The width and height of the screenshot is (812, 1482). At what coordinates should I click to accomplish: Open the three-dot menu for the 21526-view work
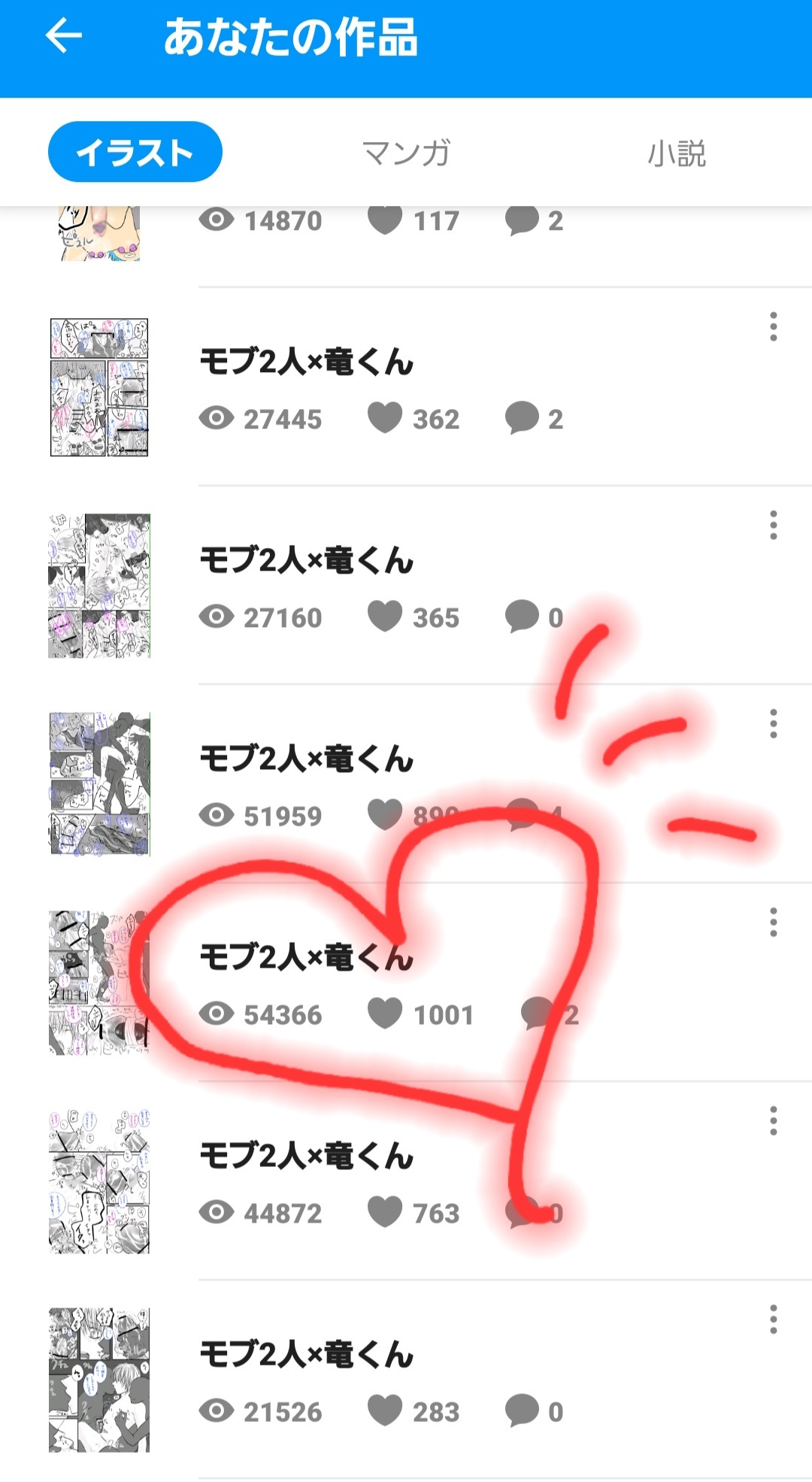point(773,1320)
